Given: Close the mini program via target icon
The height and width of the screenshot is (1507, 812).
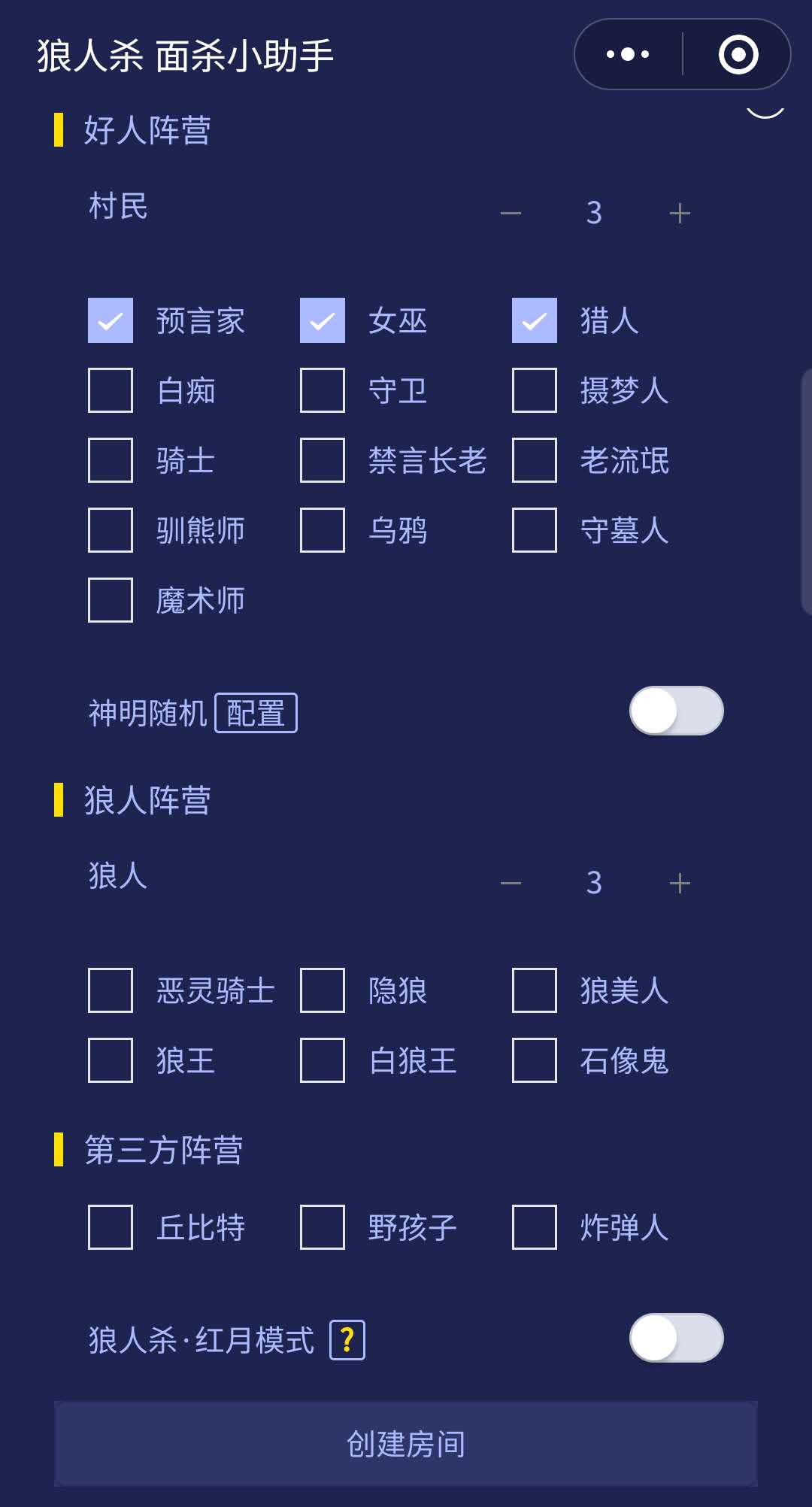Looking at the screenshot, I should click(x=738, y=54).
